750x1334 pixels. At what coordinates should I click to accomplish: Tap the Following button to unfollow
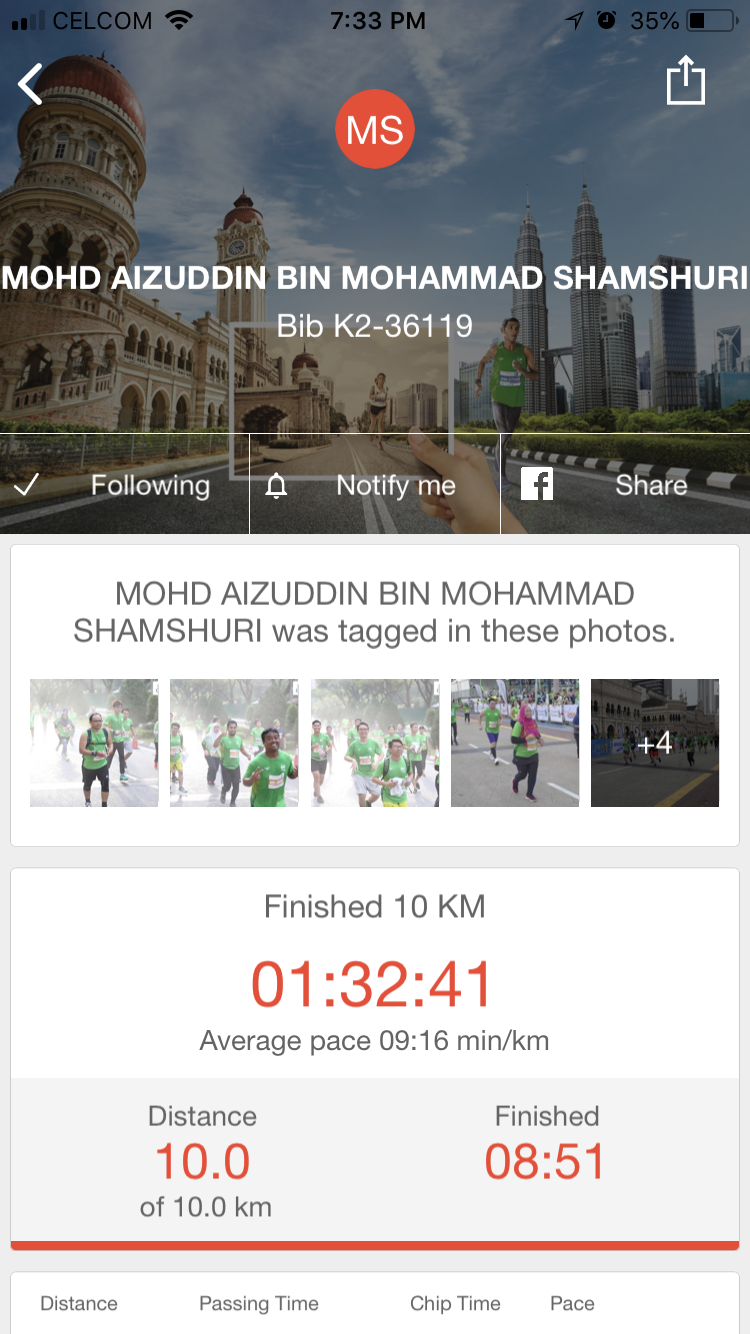click(124, 485)
